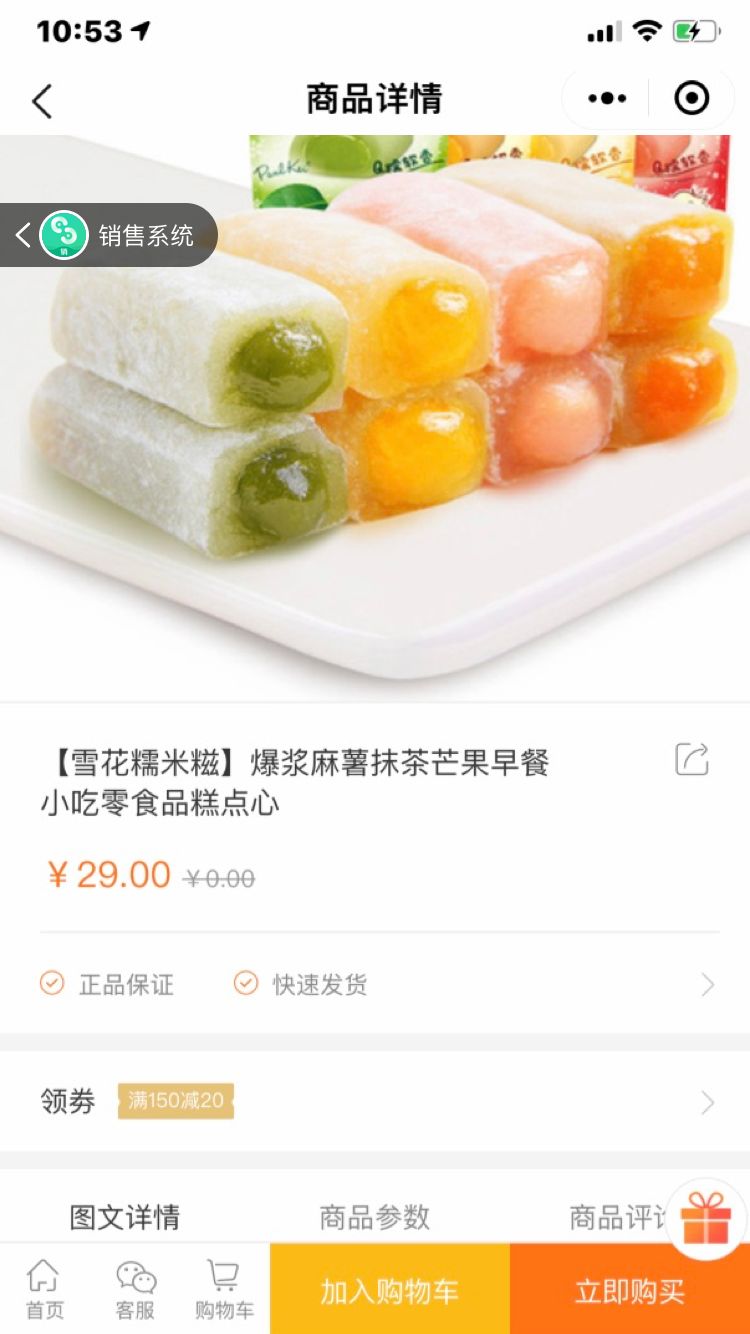Open the floating gift box icon

point(706,1220)
